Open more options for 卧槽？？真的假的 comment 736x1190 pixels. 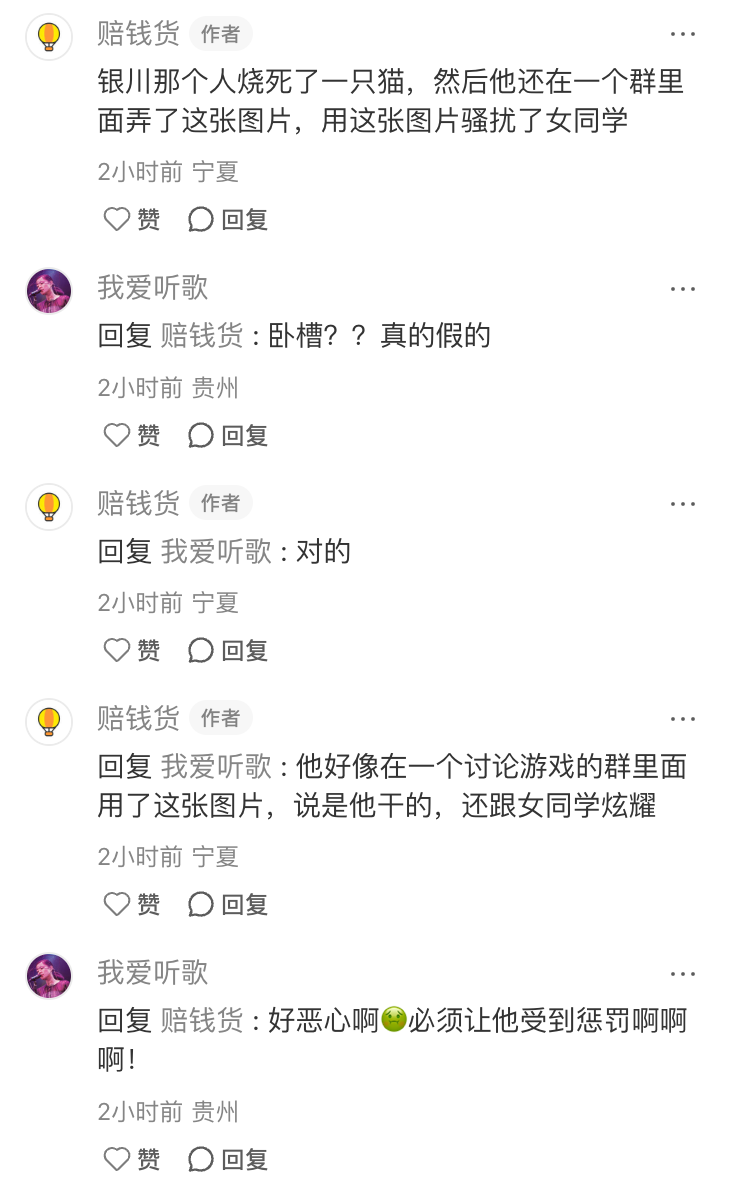(683, 289)
